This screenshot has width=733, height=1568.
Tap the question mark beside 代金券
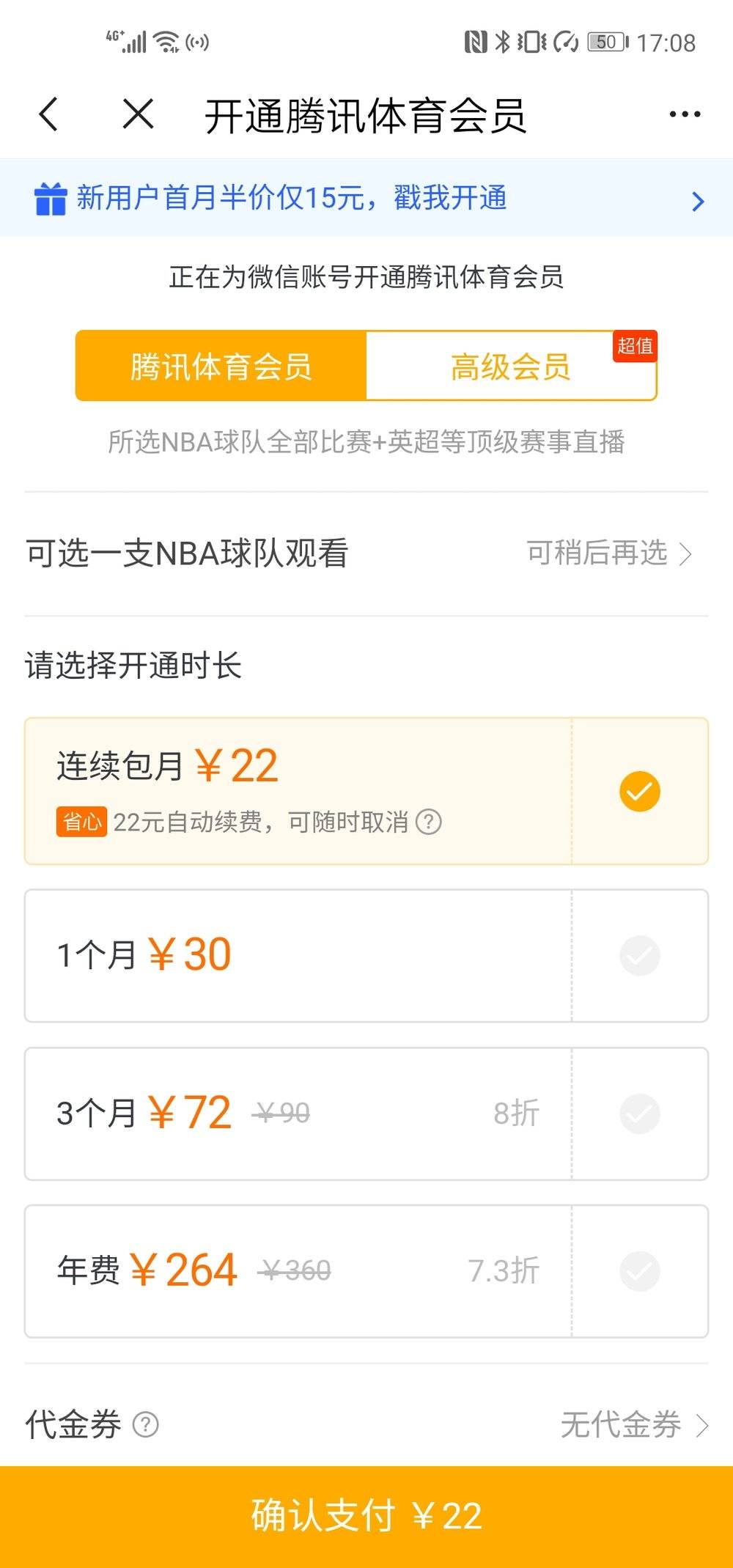tap(145, 1425)
